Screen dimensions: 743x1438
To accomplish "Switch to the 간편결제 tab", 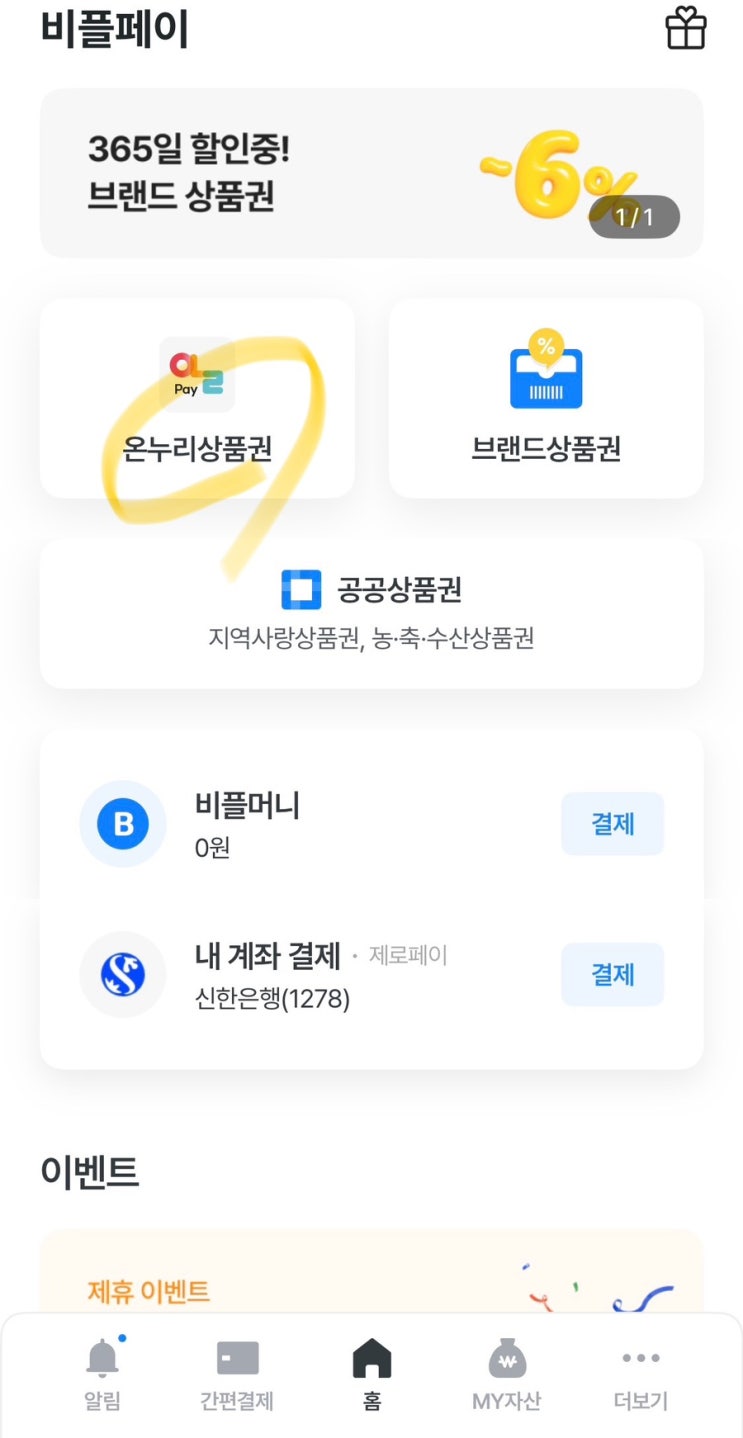I will 237,1374.
